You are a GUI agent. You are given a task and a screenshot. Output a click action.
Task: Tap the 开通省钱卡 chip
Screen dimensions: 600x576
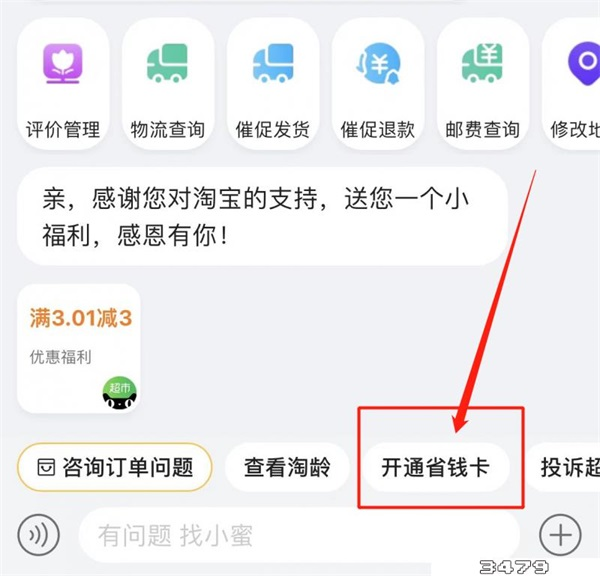(435, 467)
